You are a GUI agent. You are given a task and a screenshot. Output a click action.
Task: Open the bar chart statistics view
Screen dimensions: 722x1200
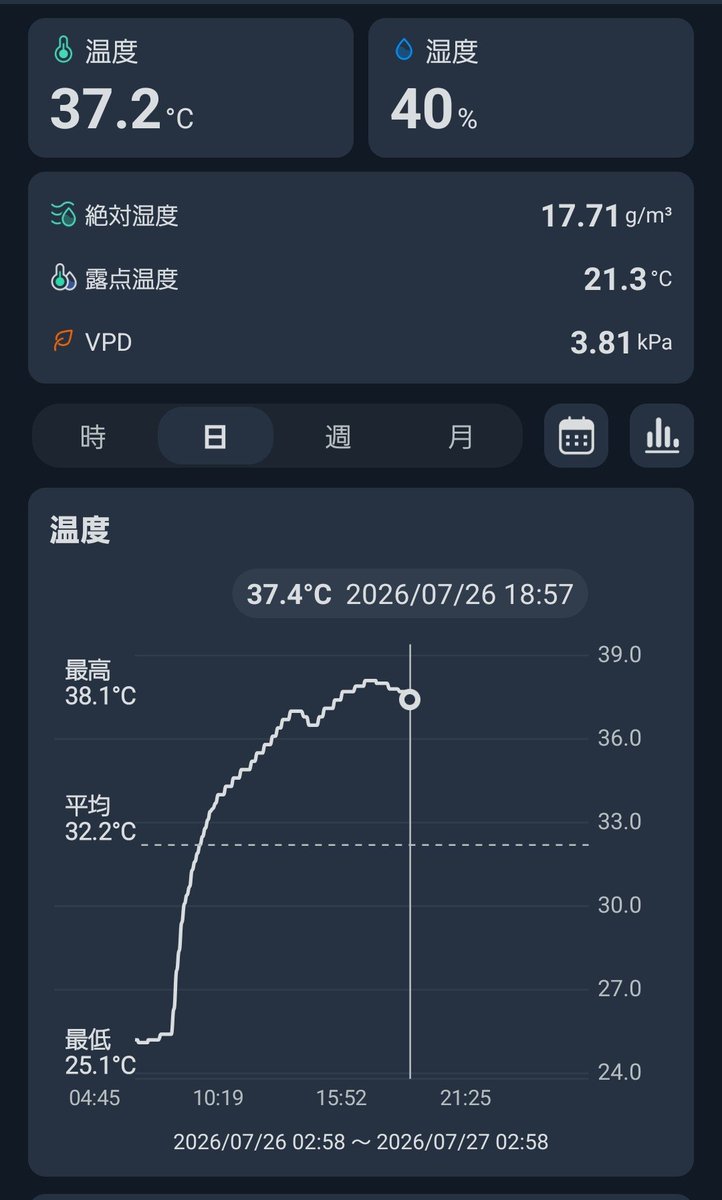(x=662, y=436)
